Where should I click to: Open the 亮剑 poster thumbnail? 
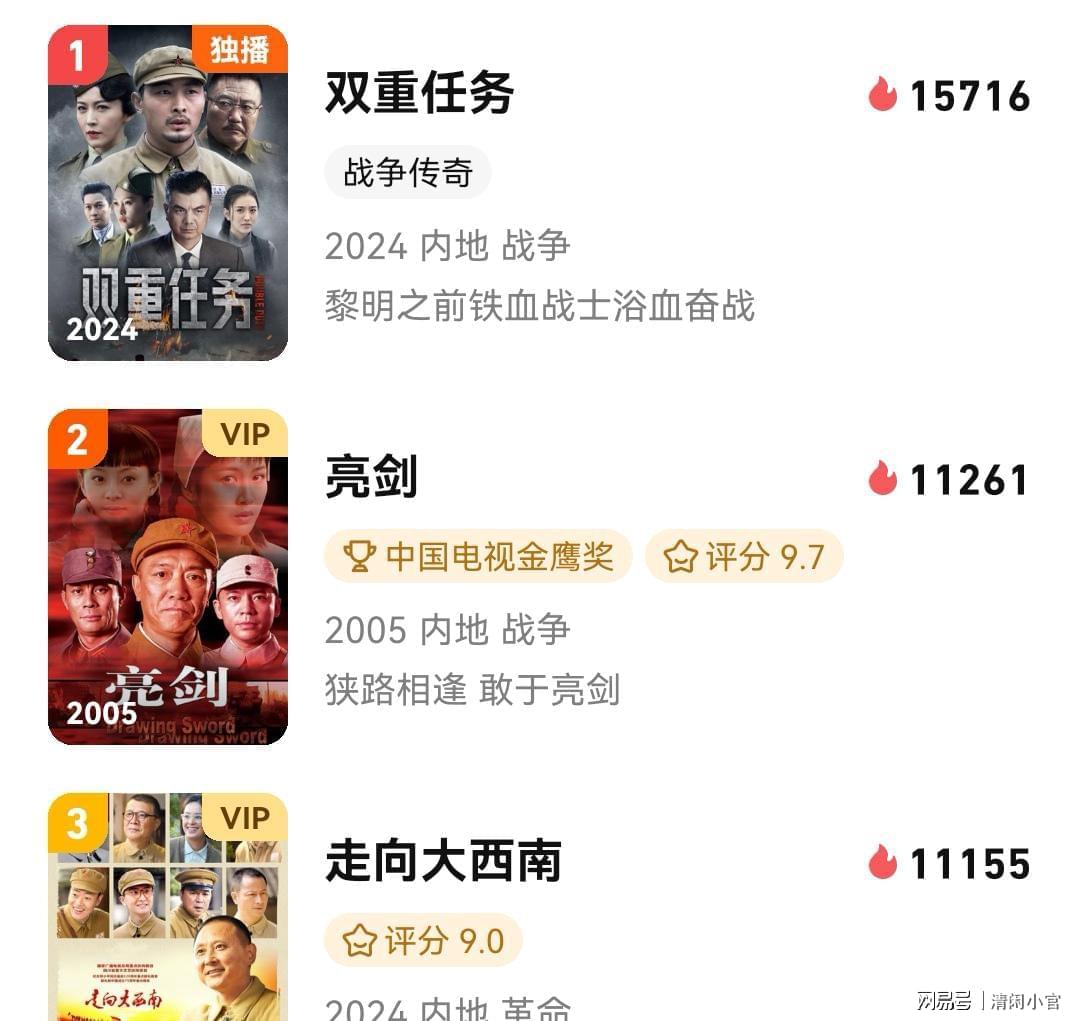pyautogui.click(x=168, y=577)
